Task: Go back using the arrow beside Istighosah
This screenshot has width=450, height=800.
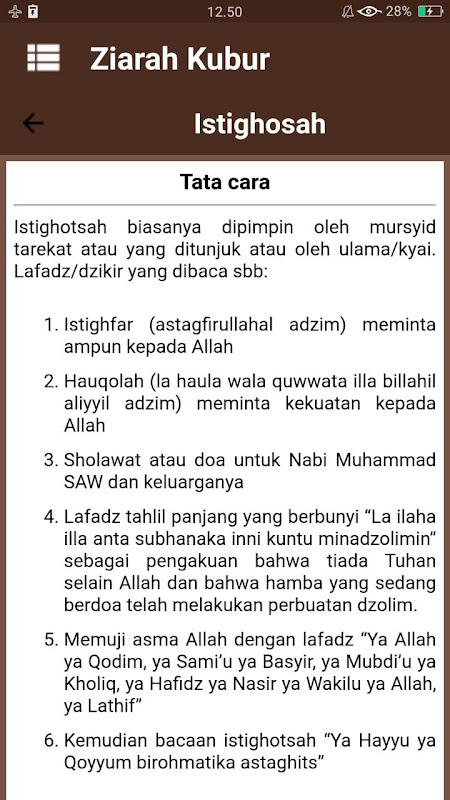Action: 33,123
